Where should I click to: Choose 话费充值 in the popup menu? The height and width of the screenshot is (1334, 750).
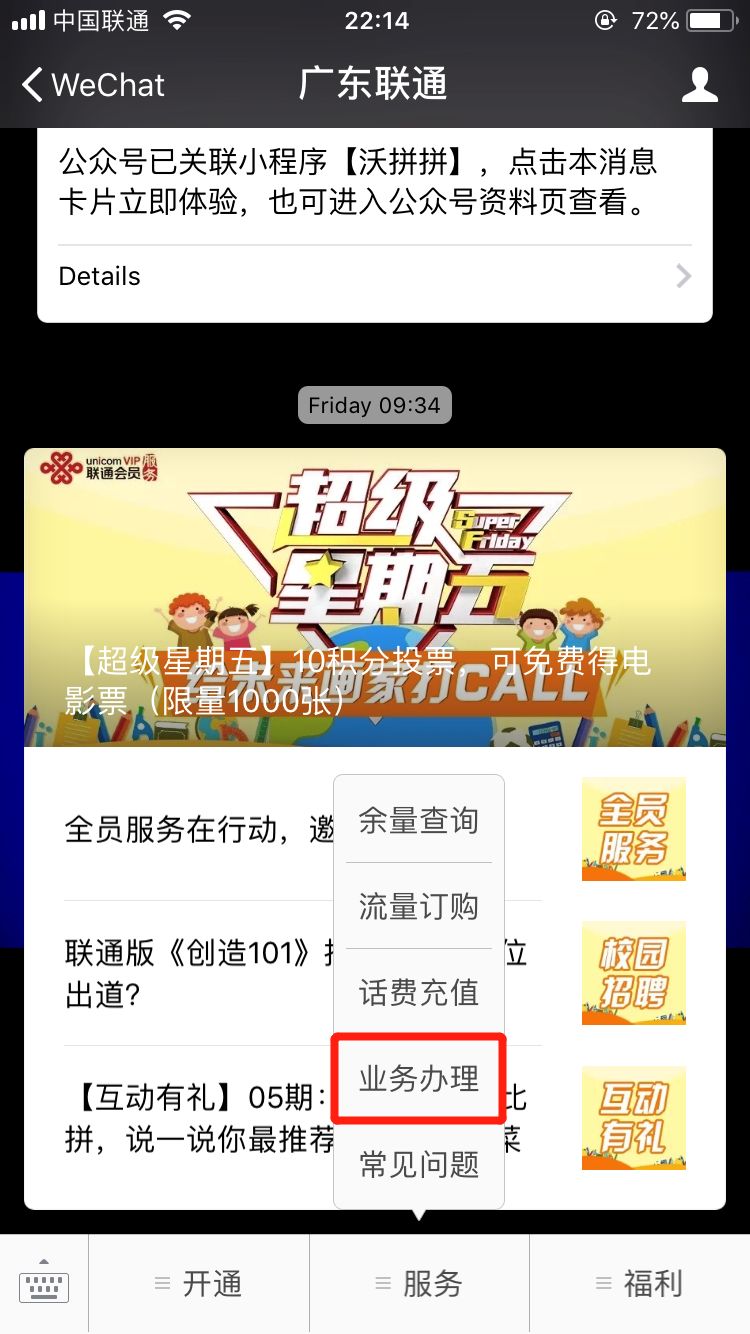point(418,992)
